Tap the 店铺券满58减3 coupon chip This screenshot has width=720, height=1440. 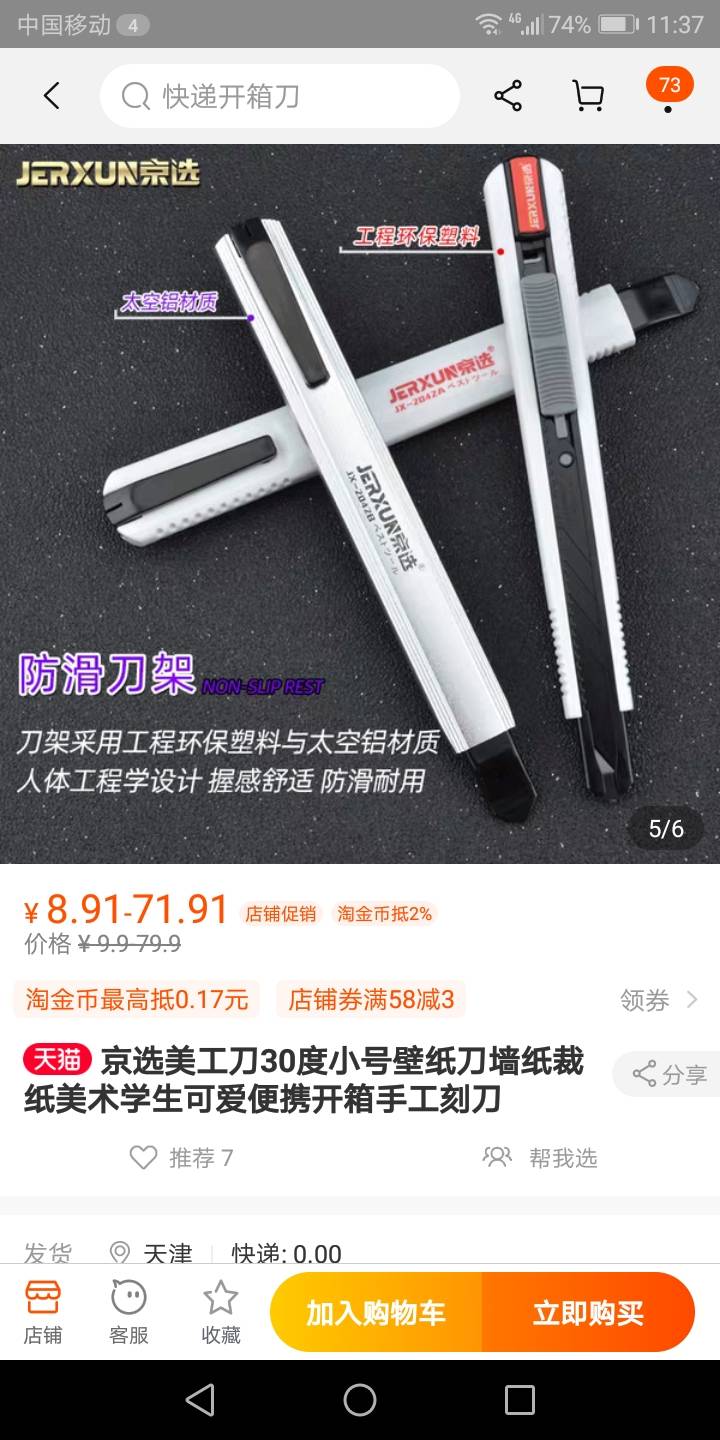coord(371,999)
